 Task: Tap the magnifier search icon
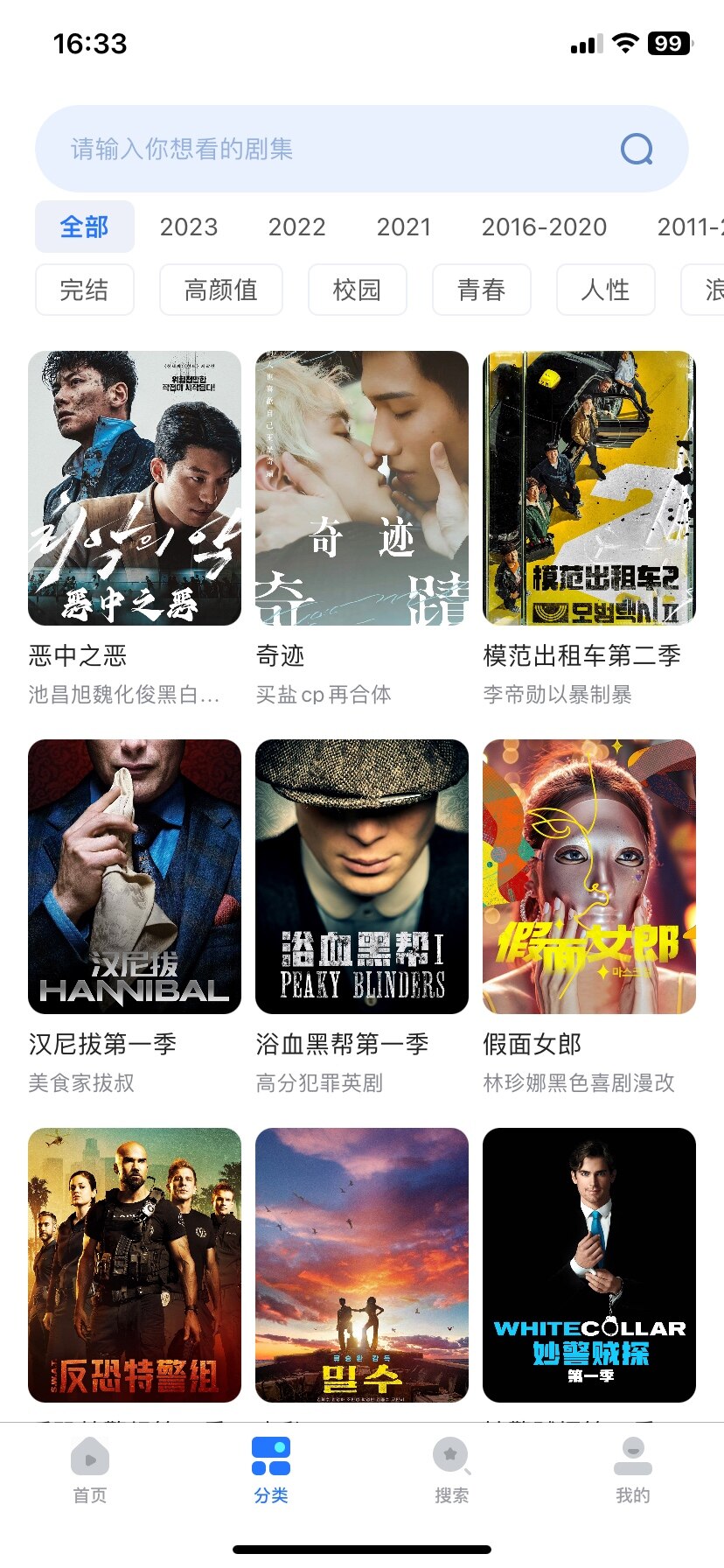tap(636, 149)
